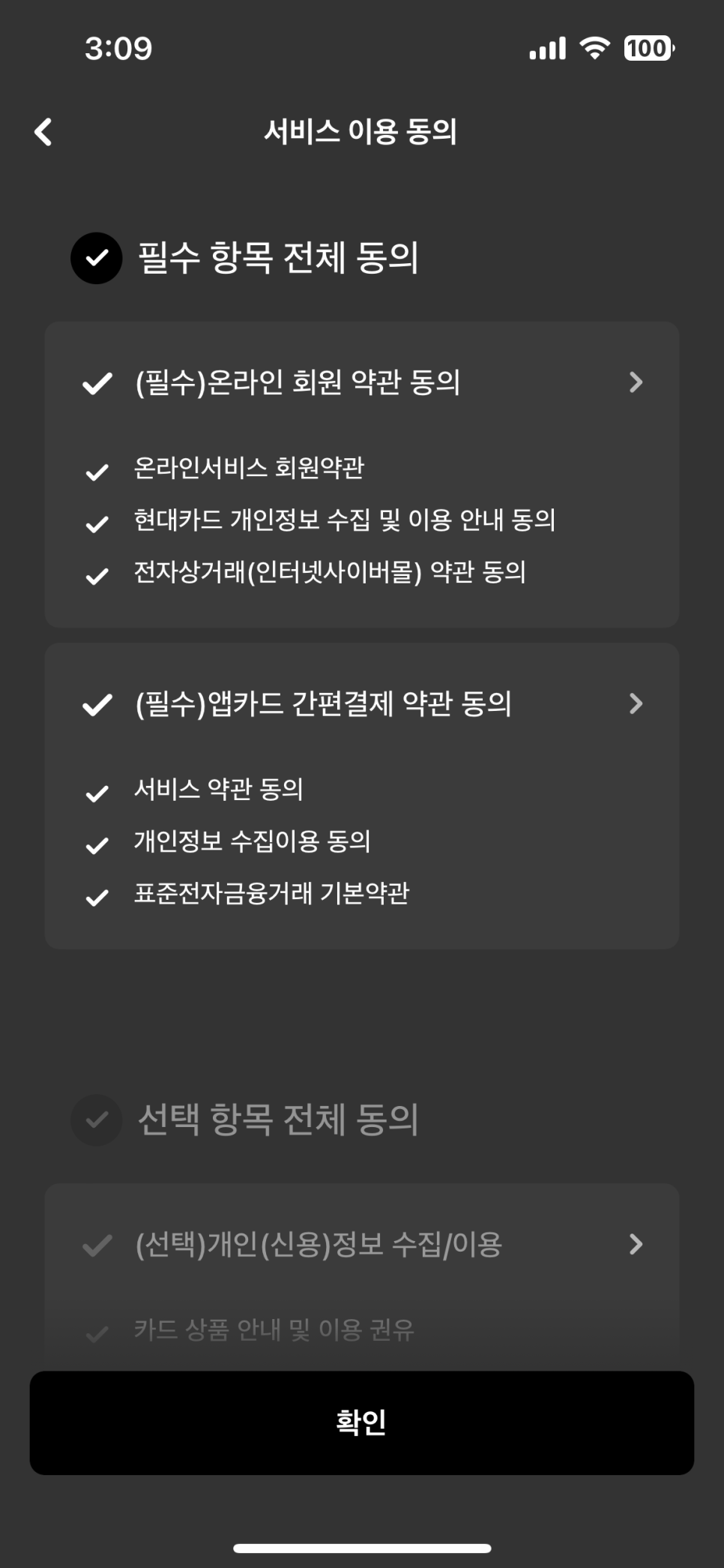Toggle 온라인서비스 회원약관 checkmark
Image resolution: width=724 pixels, height=1568 pixels.
(97, 472)
